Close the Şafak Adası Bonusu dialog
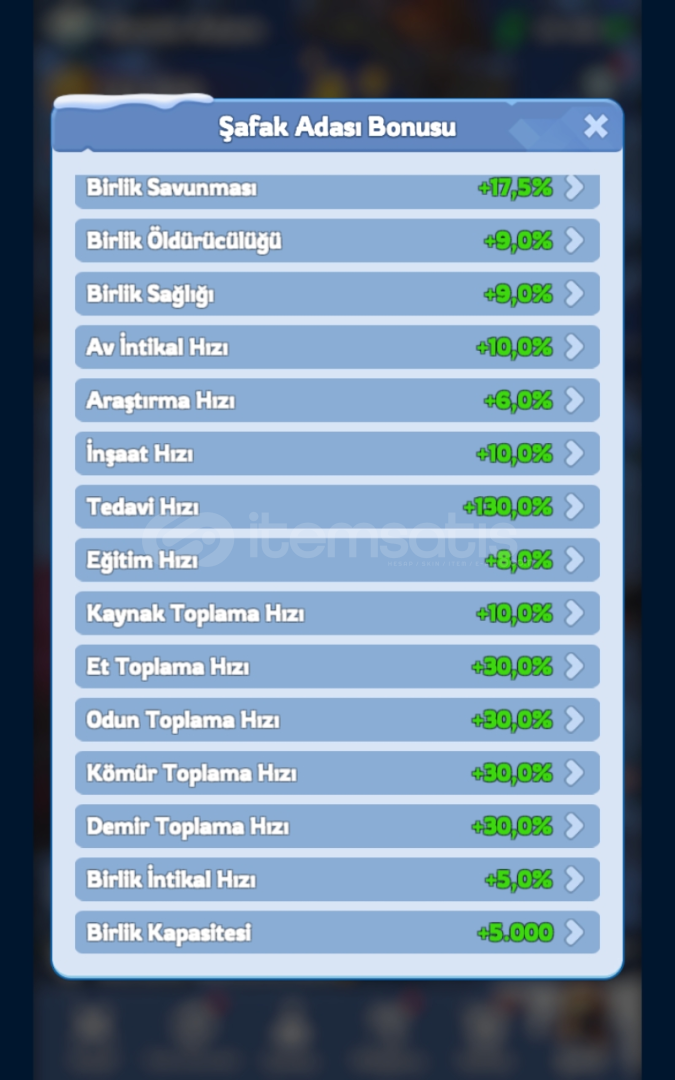The width and height of the screenshot is (675, 1080). tap(595, 126)
